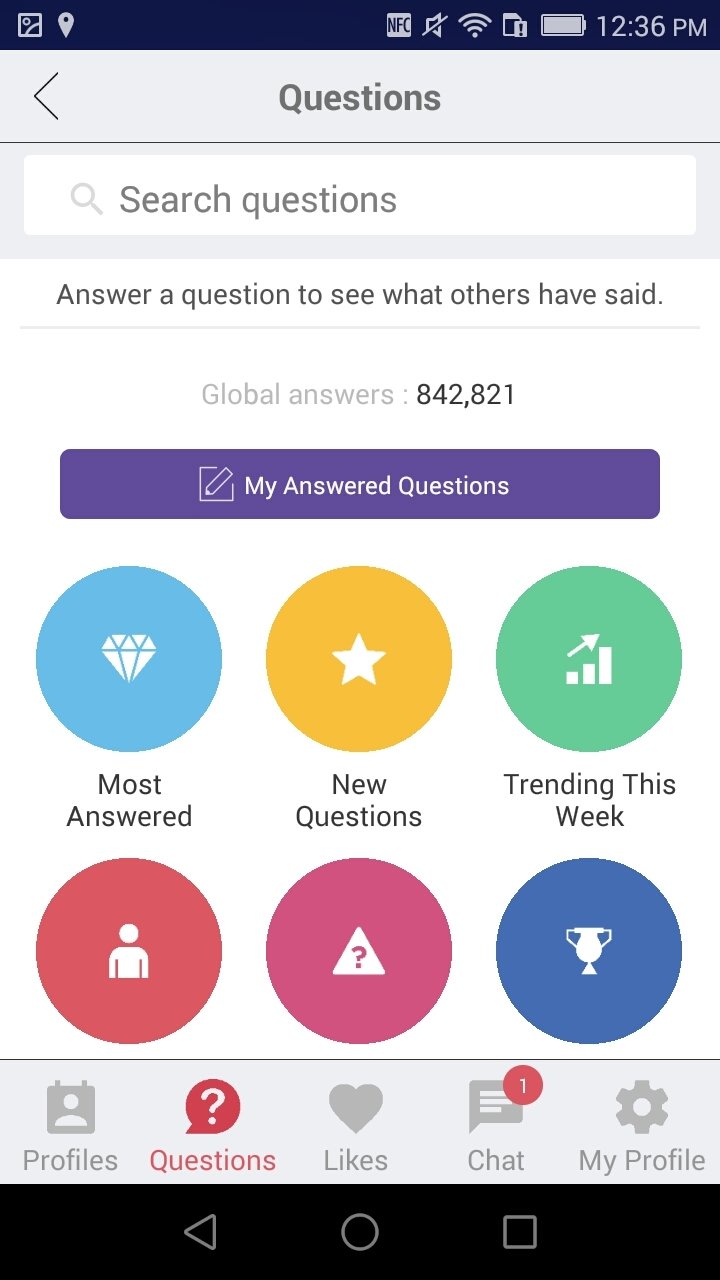The image size is (720, 1280).
Task: Select the red person icon category
Action: click(129, 951)
